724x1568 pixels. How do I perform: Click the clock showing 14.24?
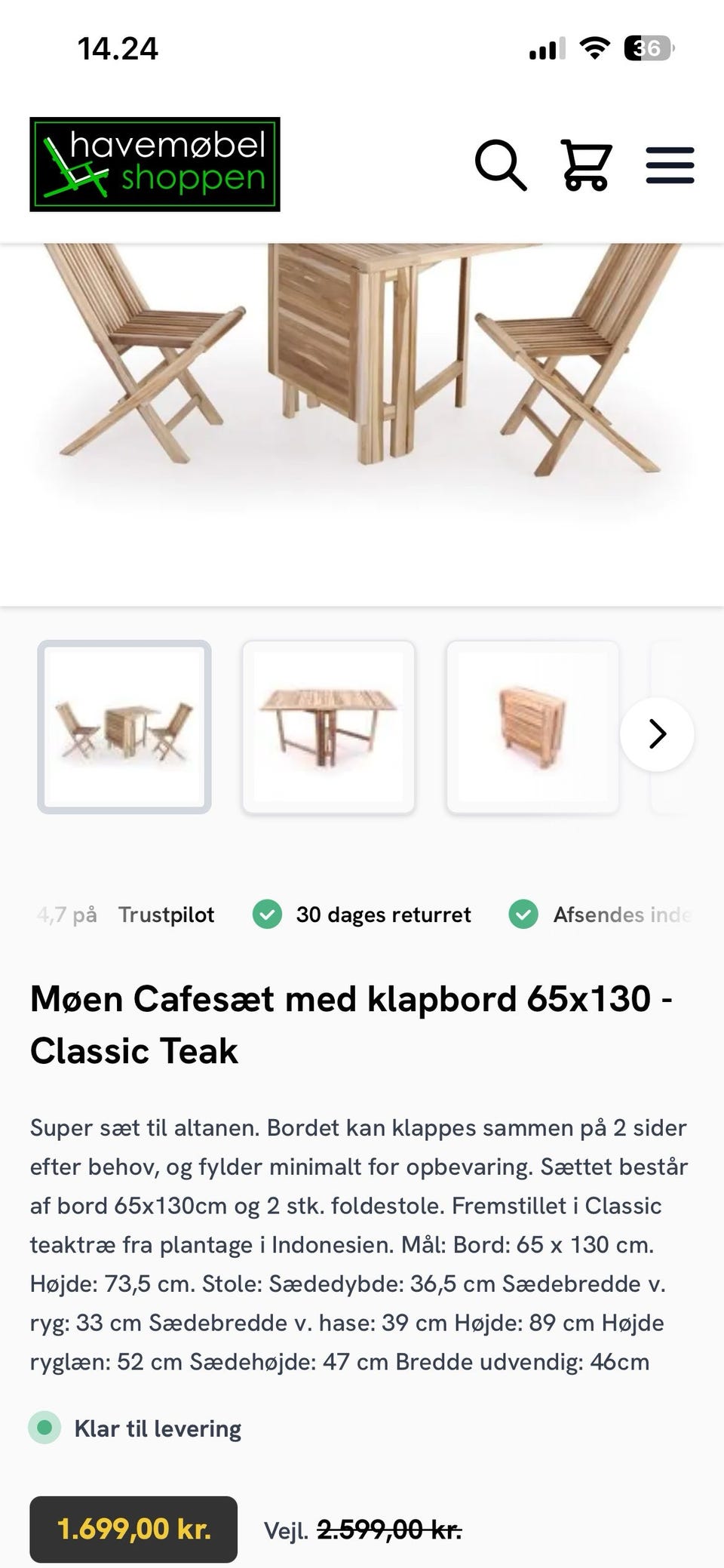pyautogui.click(x=118, y=48)
